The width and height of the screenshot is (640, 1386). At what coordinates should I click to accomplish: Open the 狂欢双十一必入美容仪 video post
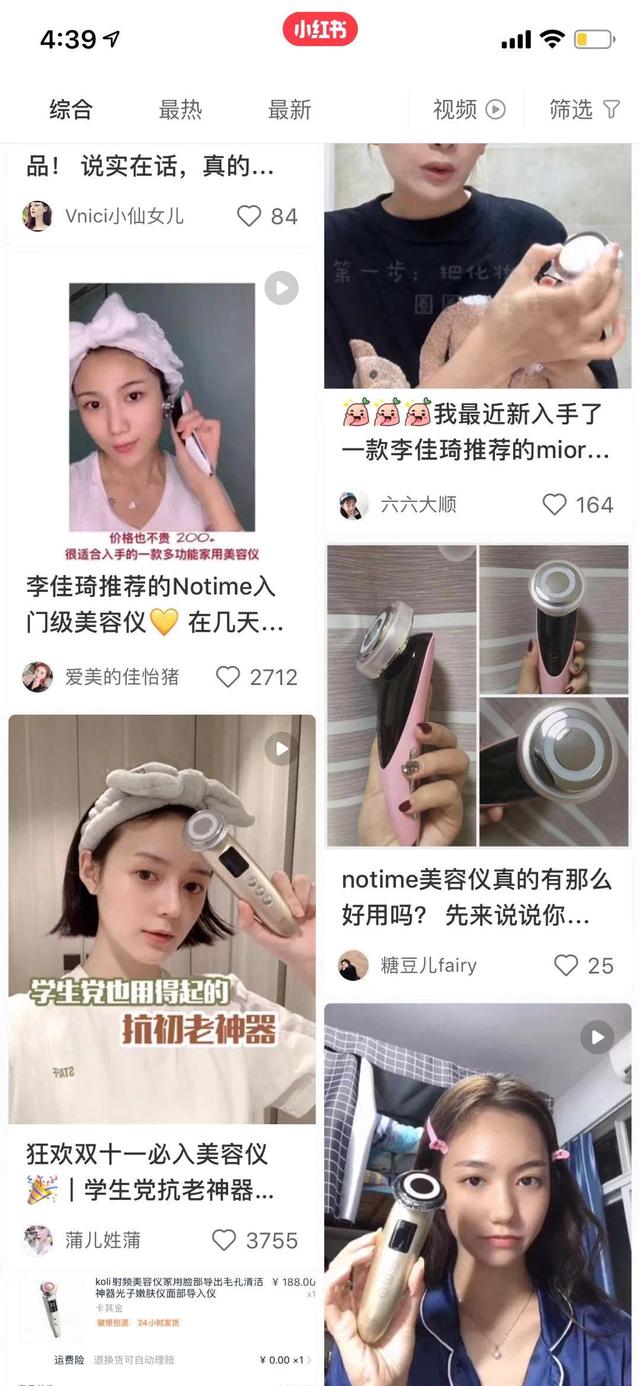pyautogui.click(x=162, y=920)
